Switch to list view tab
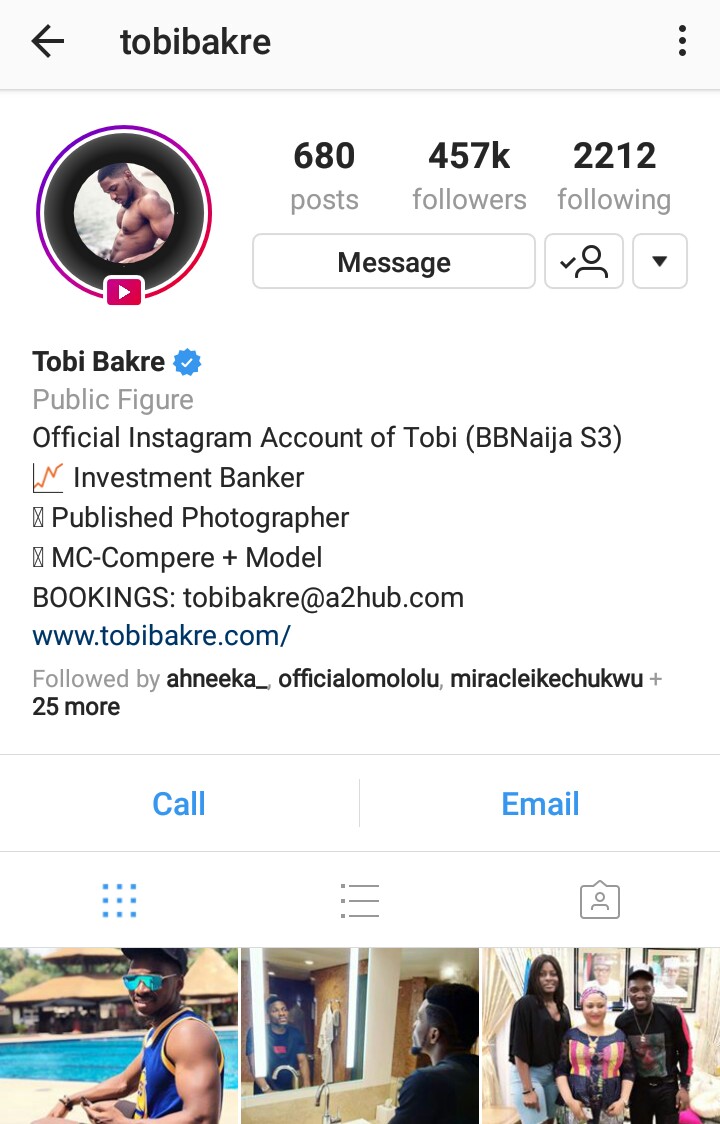The height and width of the screenshot is (1124, 720). [360, 900]
